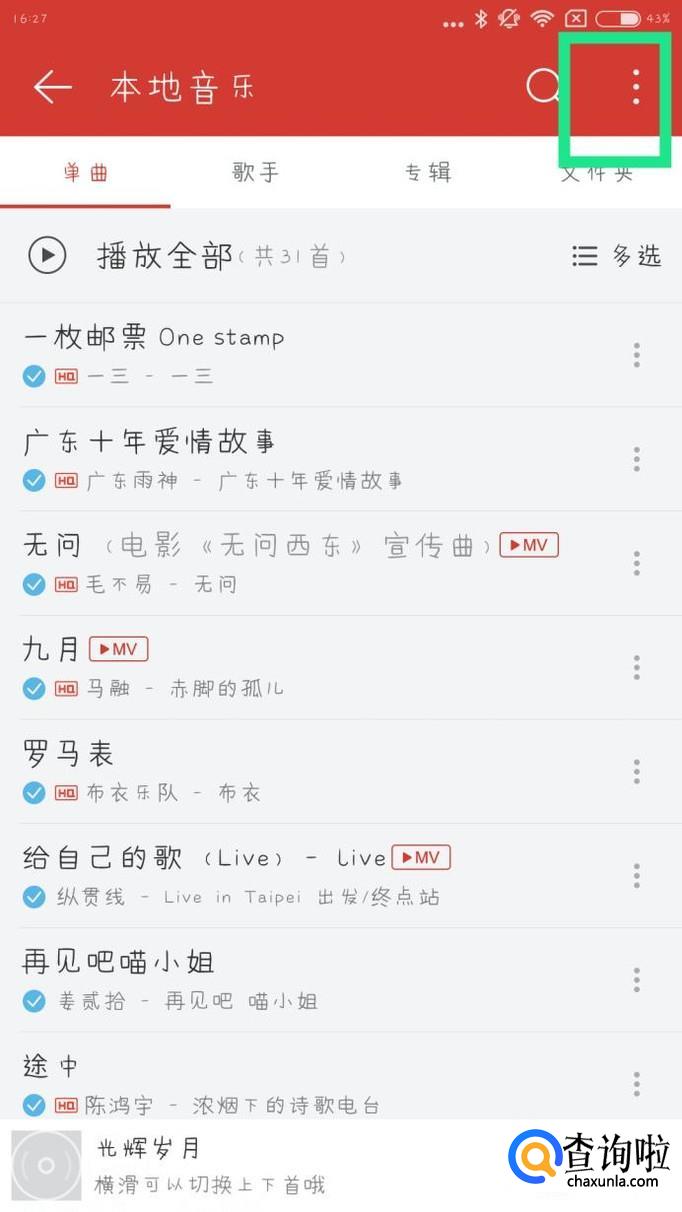The image size is (682, 1212).
Task: Switch to the 歌手 tab
Action: click(255, 172)
